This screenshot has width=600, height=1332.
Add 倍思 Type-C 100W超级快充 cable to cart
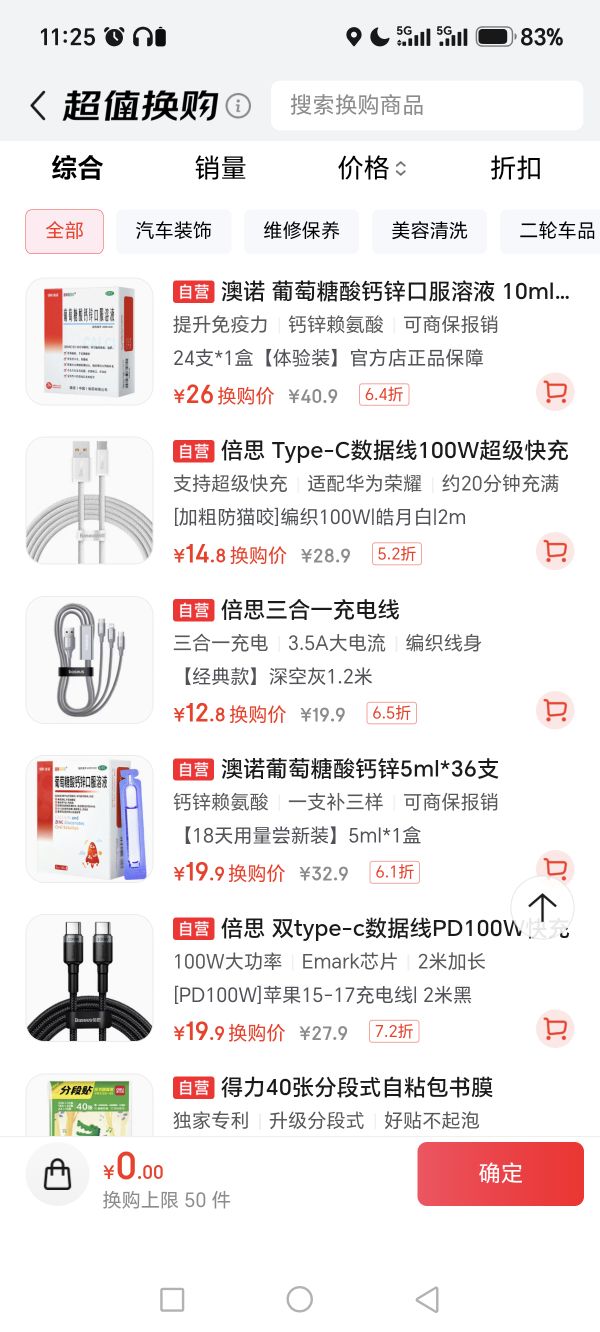point(554,551)
